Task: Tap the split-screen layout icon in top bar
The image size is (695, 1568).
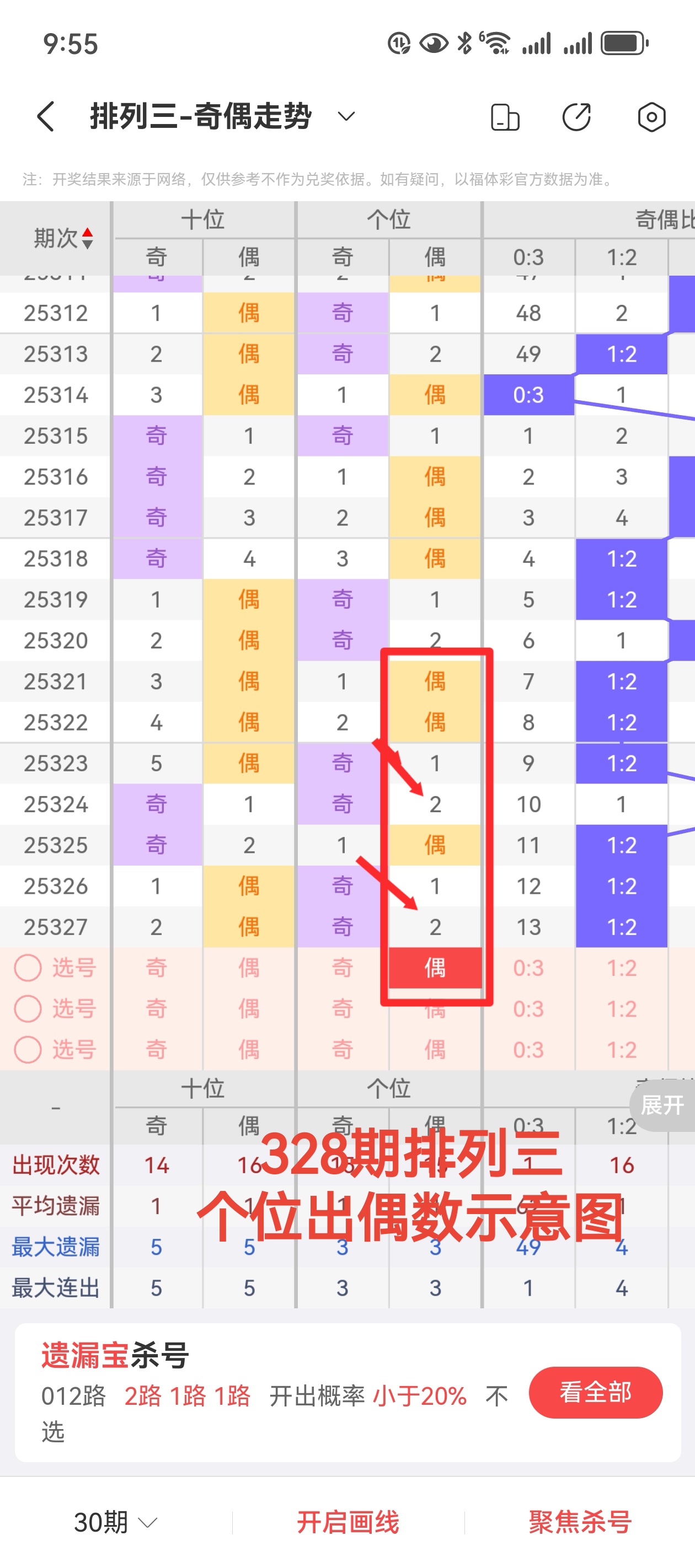Action: (506, 116)
